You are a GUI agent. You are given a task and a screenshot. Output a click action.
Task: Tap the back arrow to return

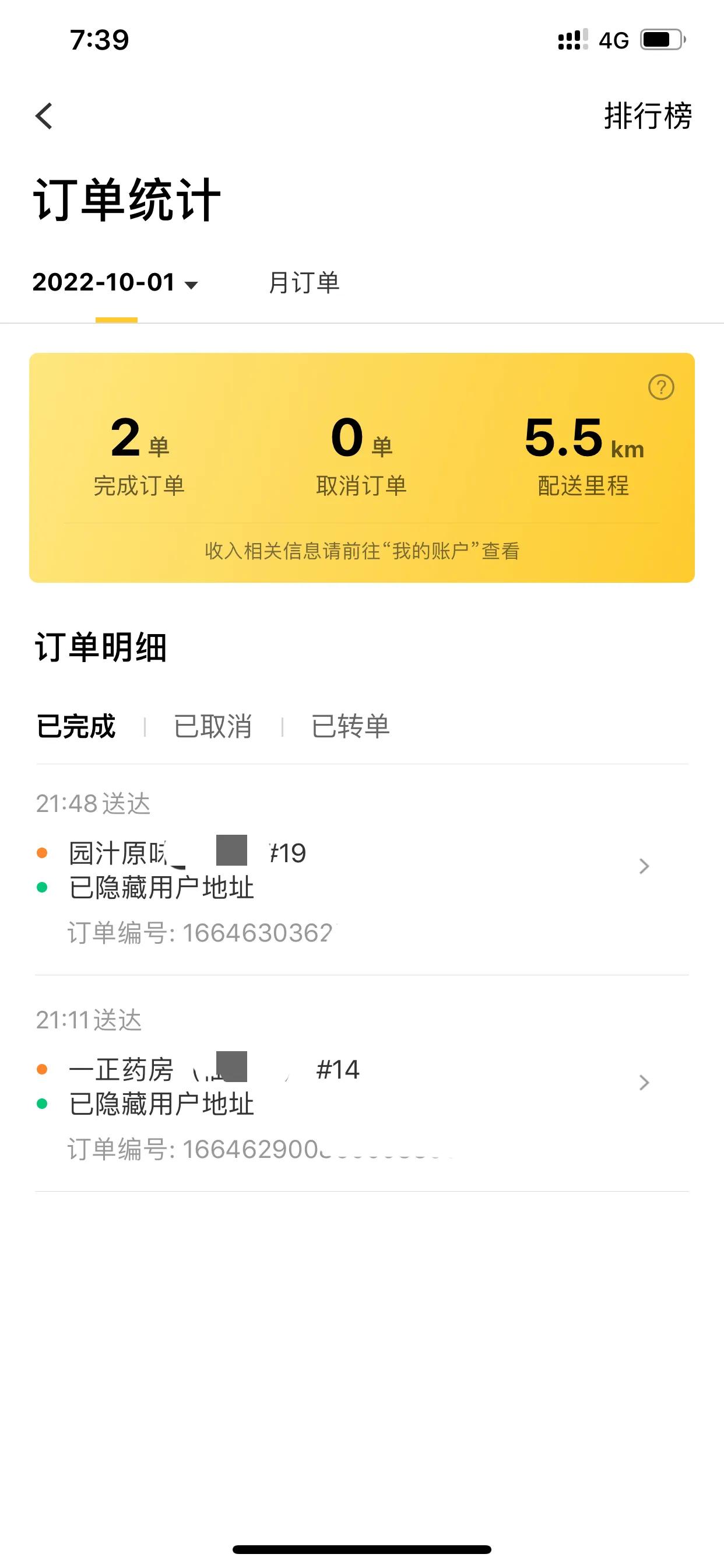click(x=44, y=116)
